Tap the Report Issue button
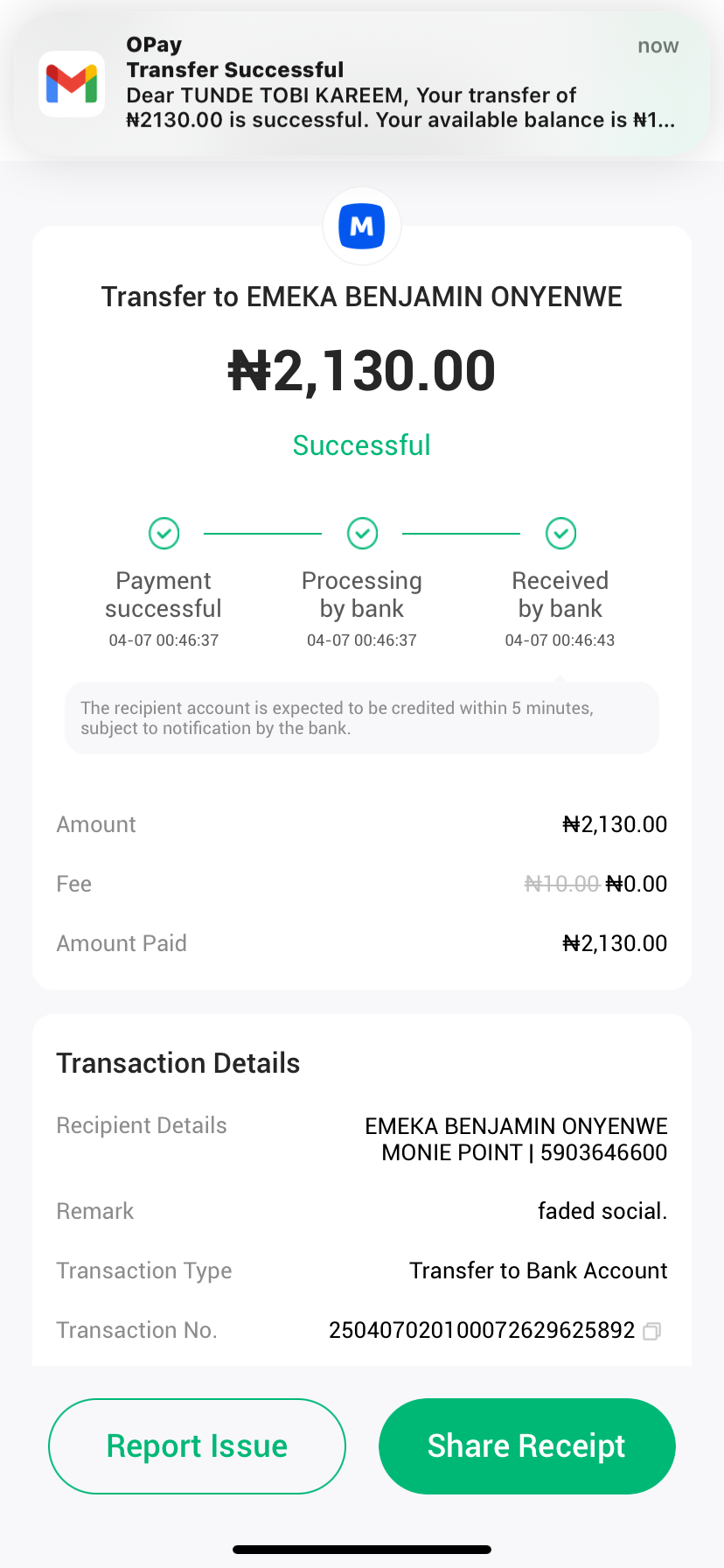The height and width of the screenshot is (1568, 724). coord(197,1446)
